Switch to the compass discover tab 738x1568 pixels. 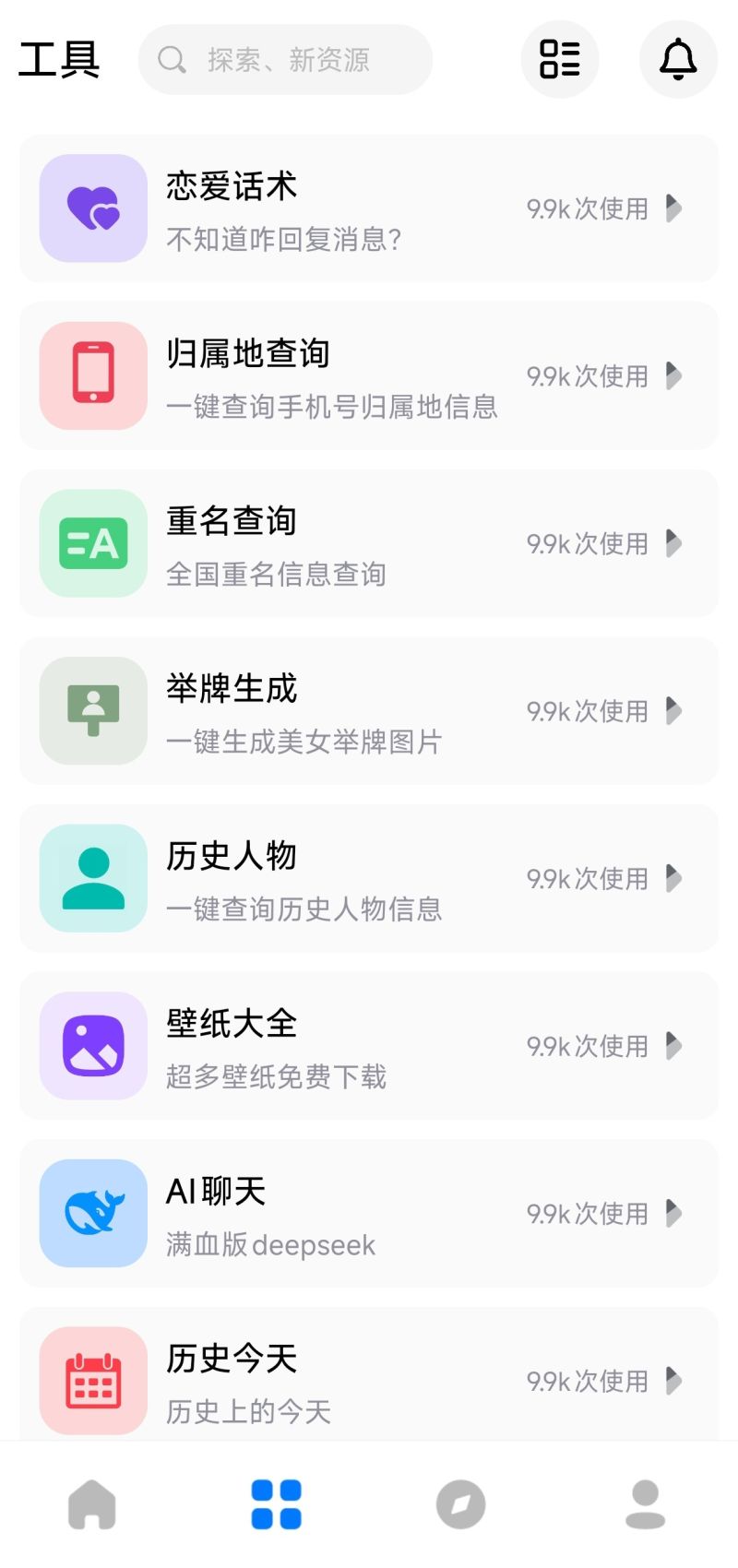coord(461,1504)
